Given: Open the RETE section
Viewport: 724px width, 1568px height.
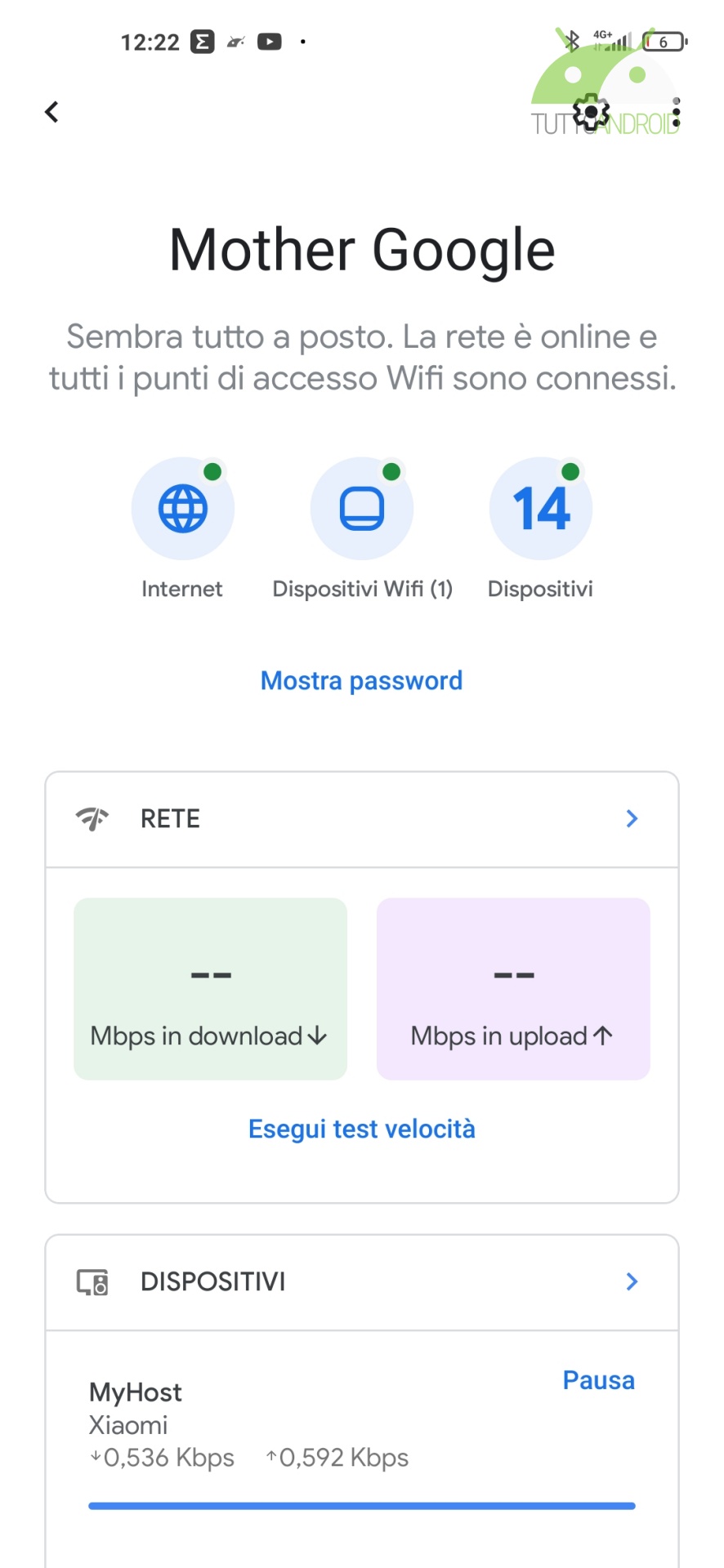Looking at the screenshot, I should pyautogui.click(x=362, y=819).
